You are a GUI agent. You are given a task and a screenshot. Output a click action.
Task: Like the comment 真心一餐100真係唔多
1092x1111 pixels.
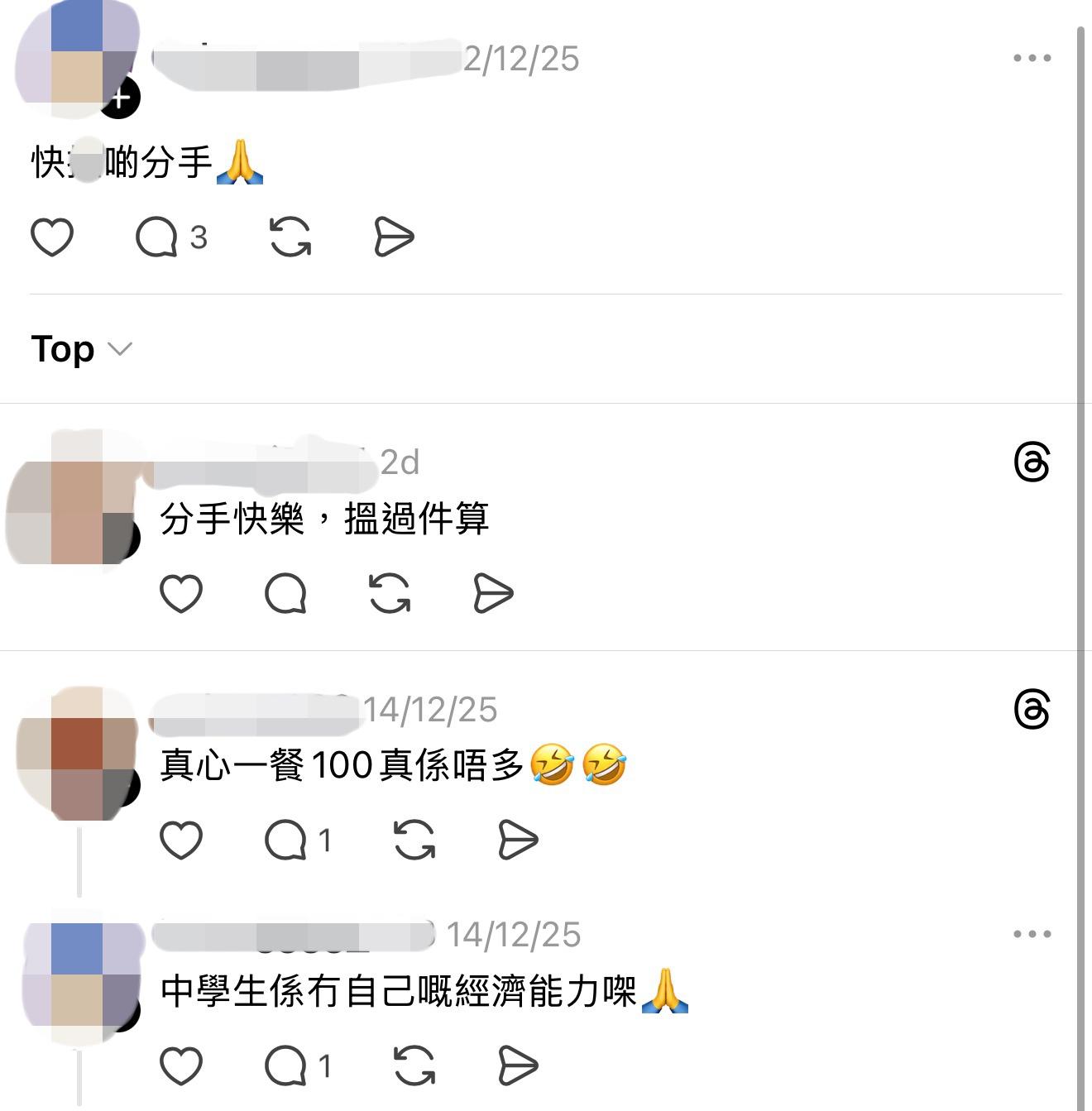click(181, 840)
